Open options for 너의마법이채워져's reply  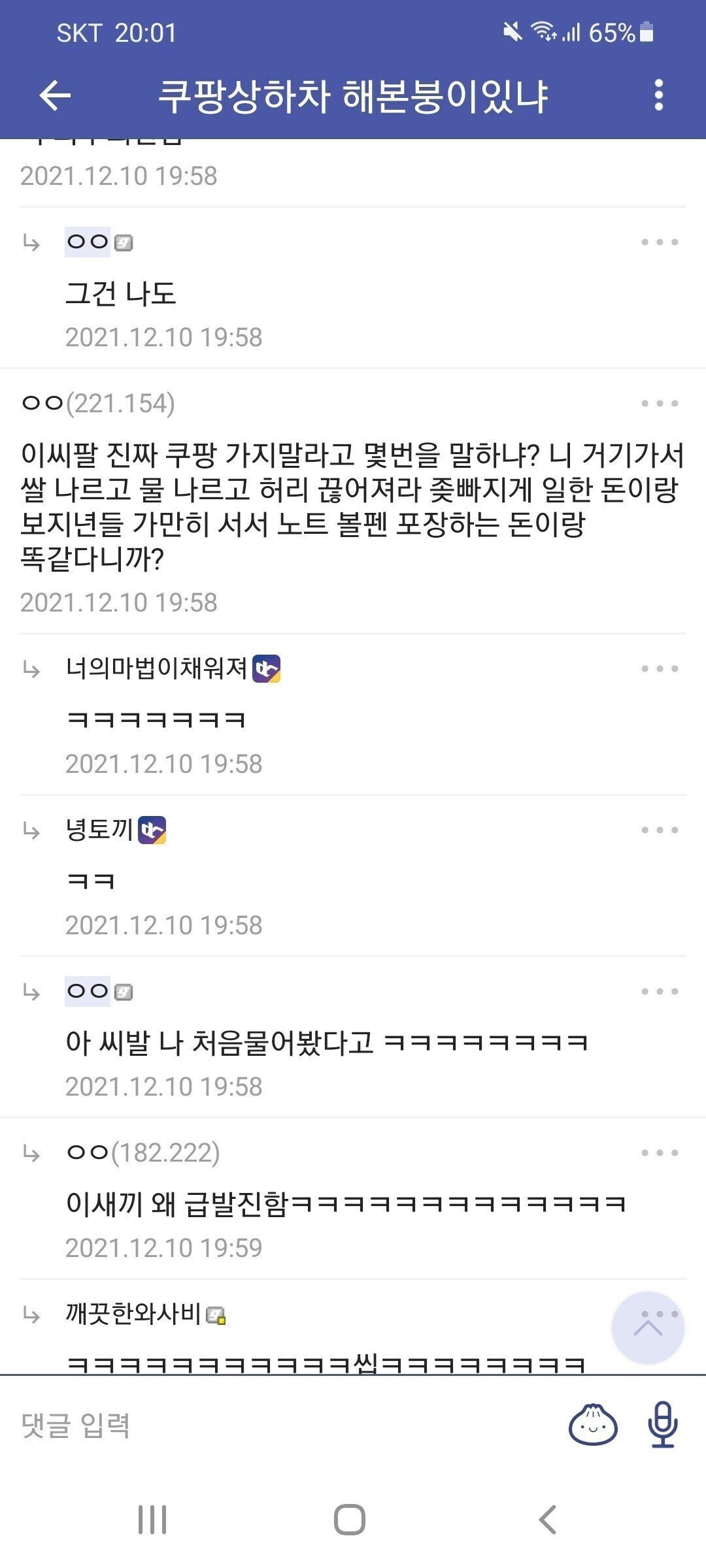660,668
